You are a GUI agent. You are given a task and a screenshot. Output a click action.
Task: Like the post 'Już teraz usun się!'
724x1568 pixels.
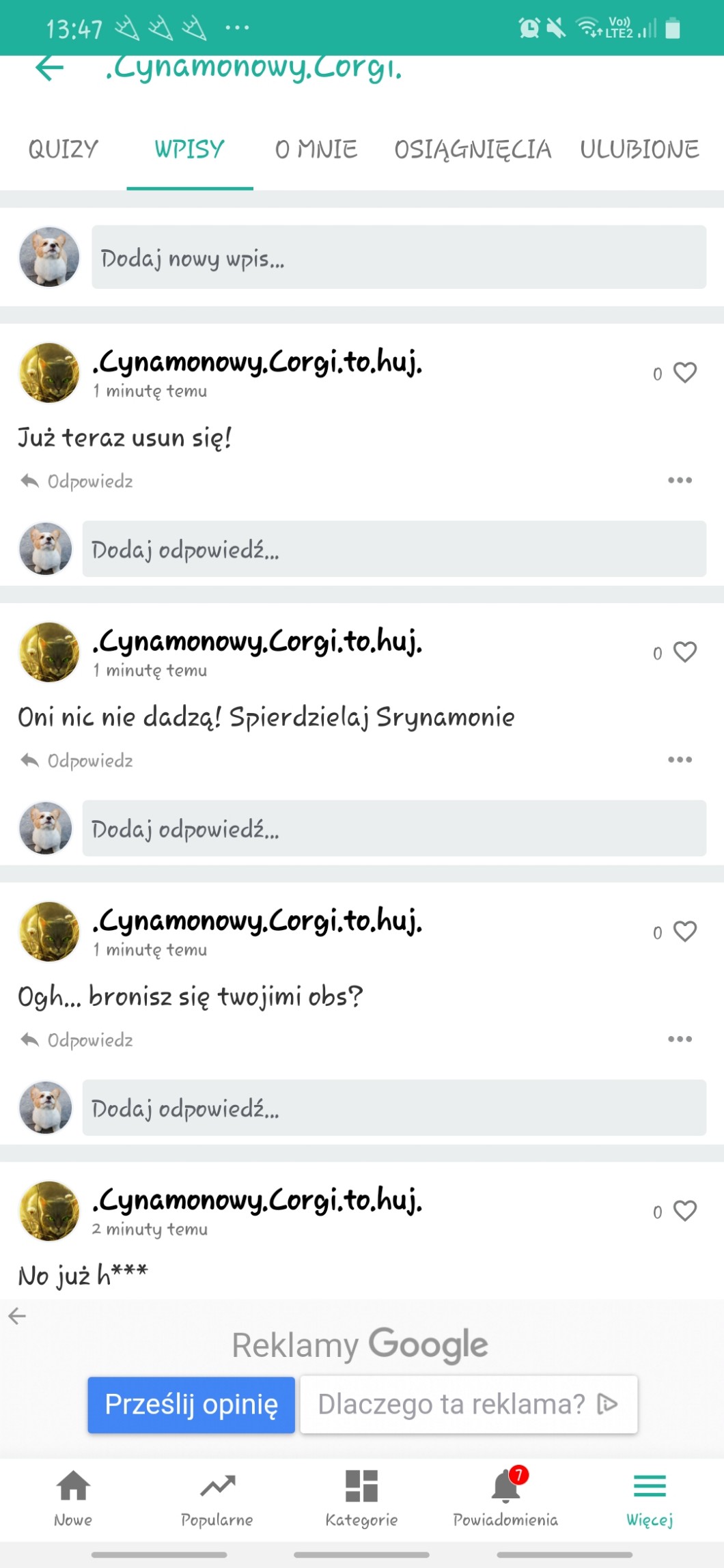click(x=684, y=373)
